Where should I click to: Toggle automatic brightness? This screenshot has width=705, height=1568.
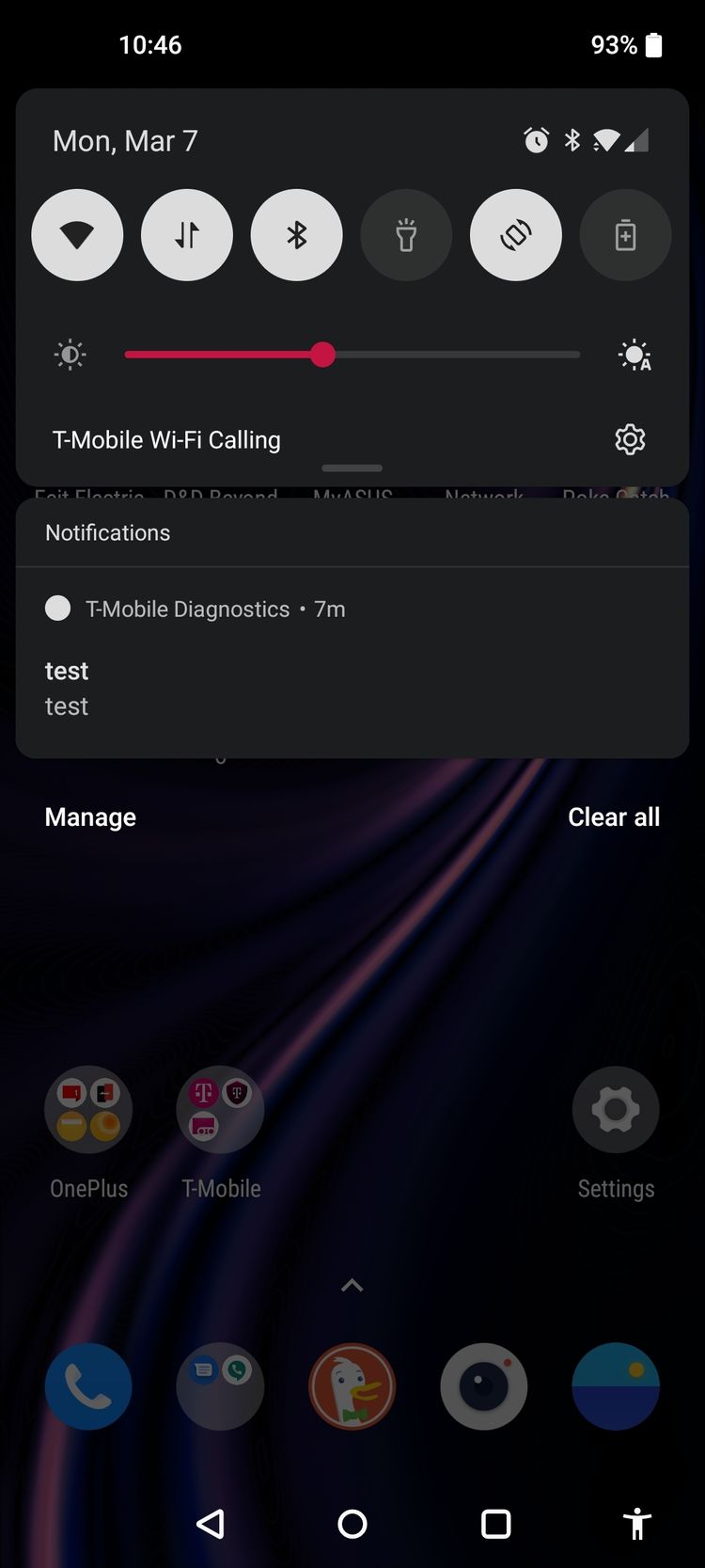click(635, 356)
